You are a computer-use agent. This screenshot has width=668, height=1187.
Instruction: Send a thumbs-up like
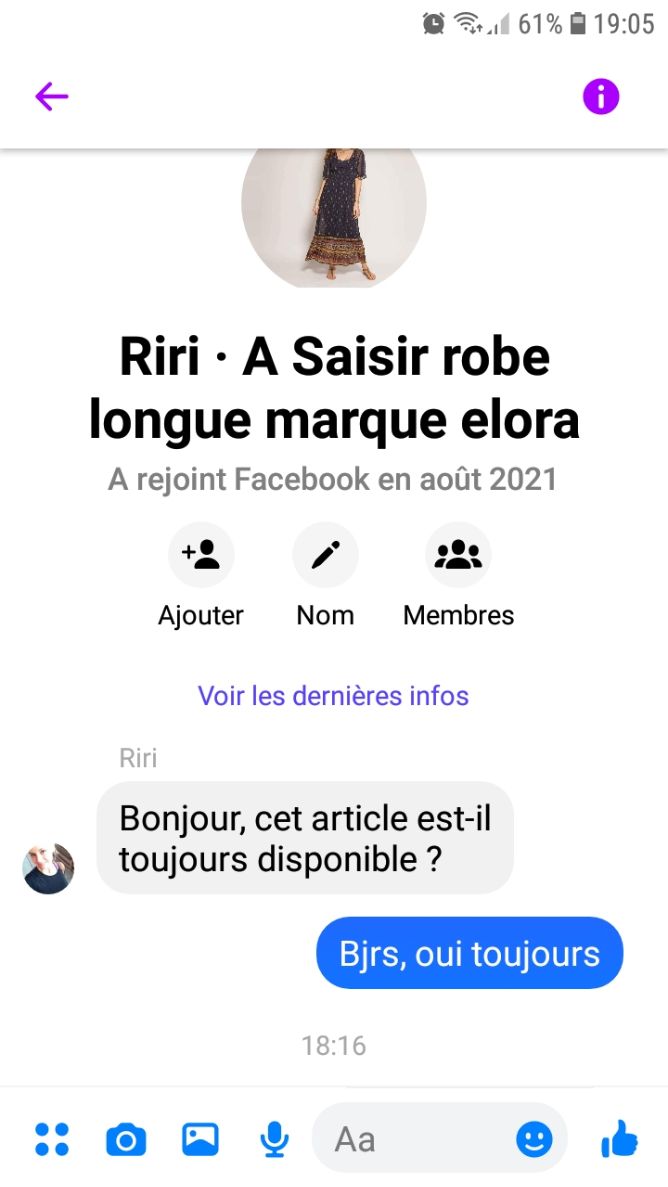pyautogui.click(x=620, y=1139)
